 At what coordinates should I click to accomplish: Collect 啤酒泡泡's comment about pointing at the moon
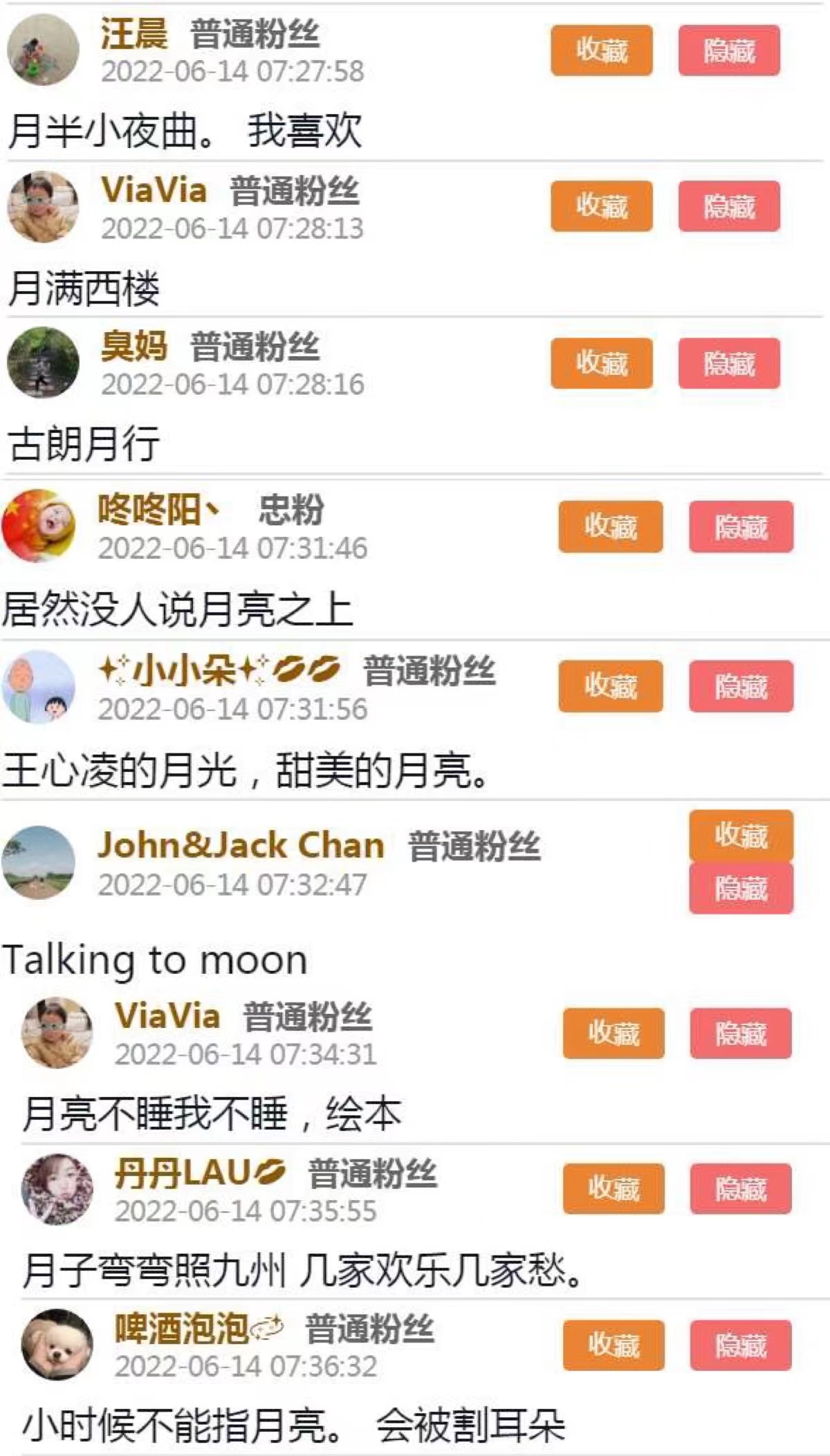[614, 1345]
